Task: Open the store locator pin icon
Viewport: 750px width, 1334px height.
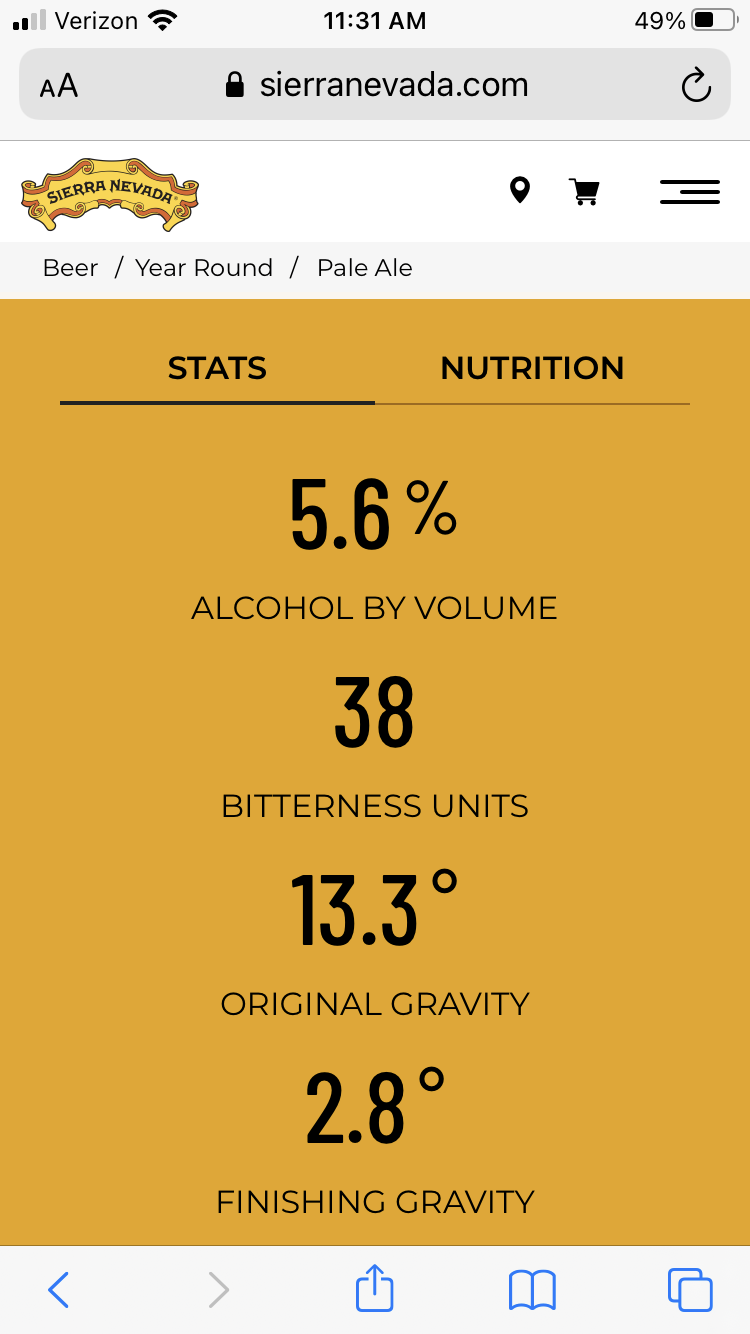Action: pyautogui.click(x=519, y=190)
